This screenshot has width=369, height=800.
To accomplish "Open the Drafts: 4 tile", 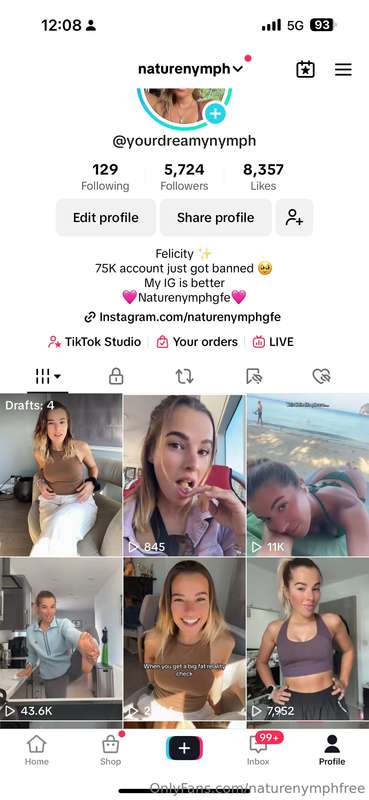I will point(61,475).
